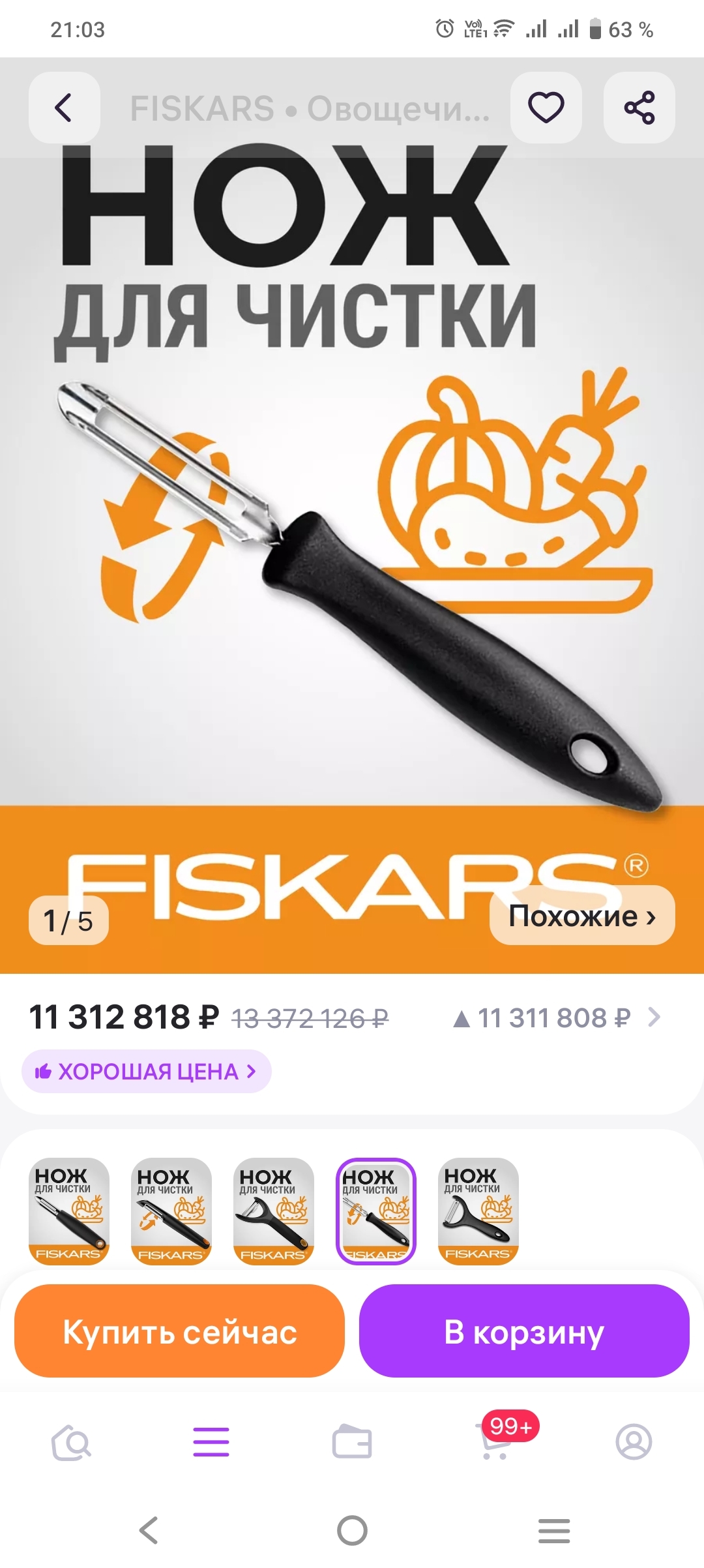Tap the system home button
This screenshot has width=704, height=1568.
tap(352, 1530)
